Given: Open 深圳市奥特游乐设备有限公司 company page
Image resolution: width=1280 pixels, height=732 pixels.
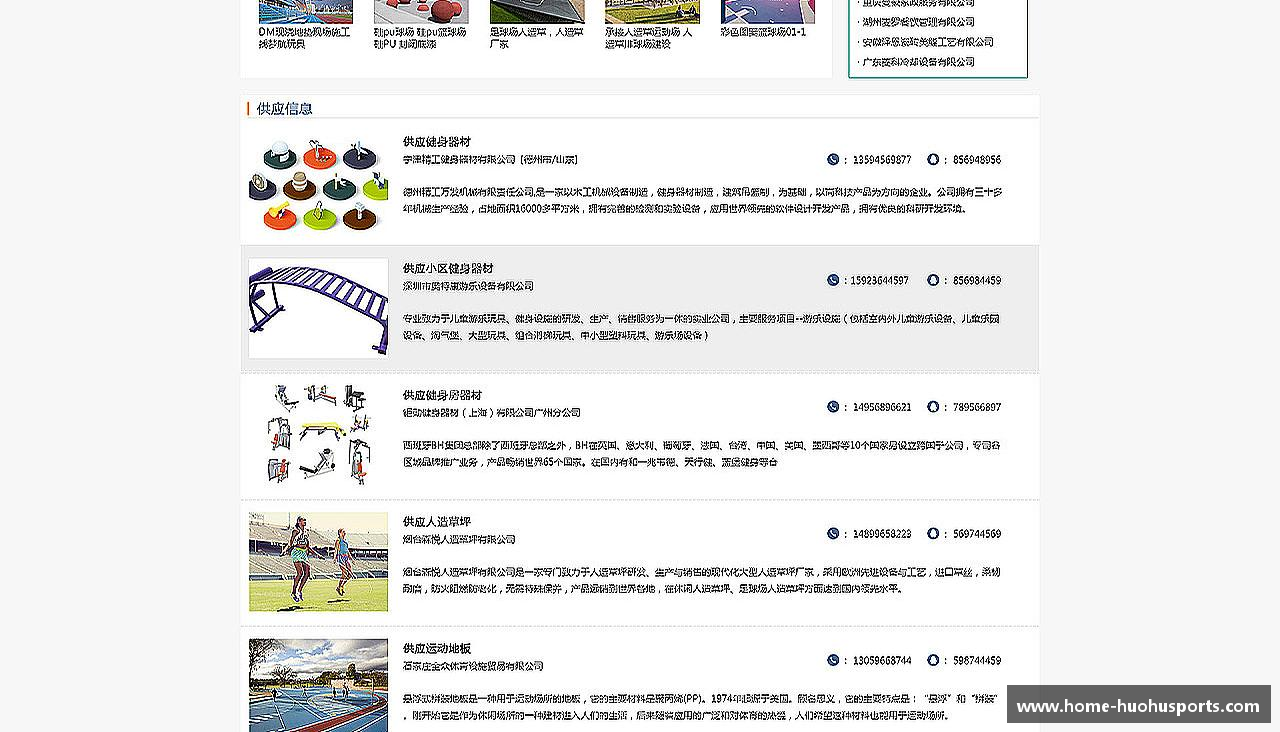Looking at the screenshot, I should click(468, 286).
